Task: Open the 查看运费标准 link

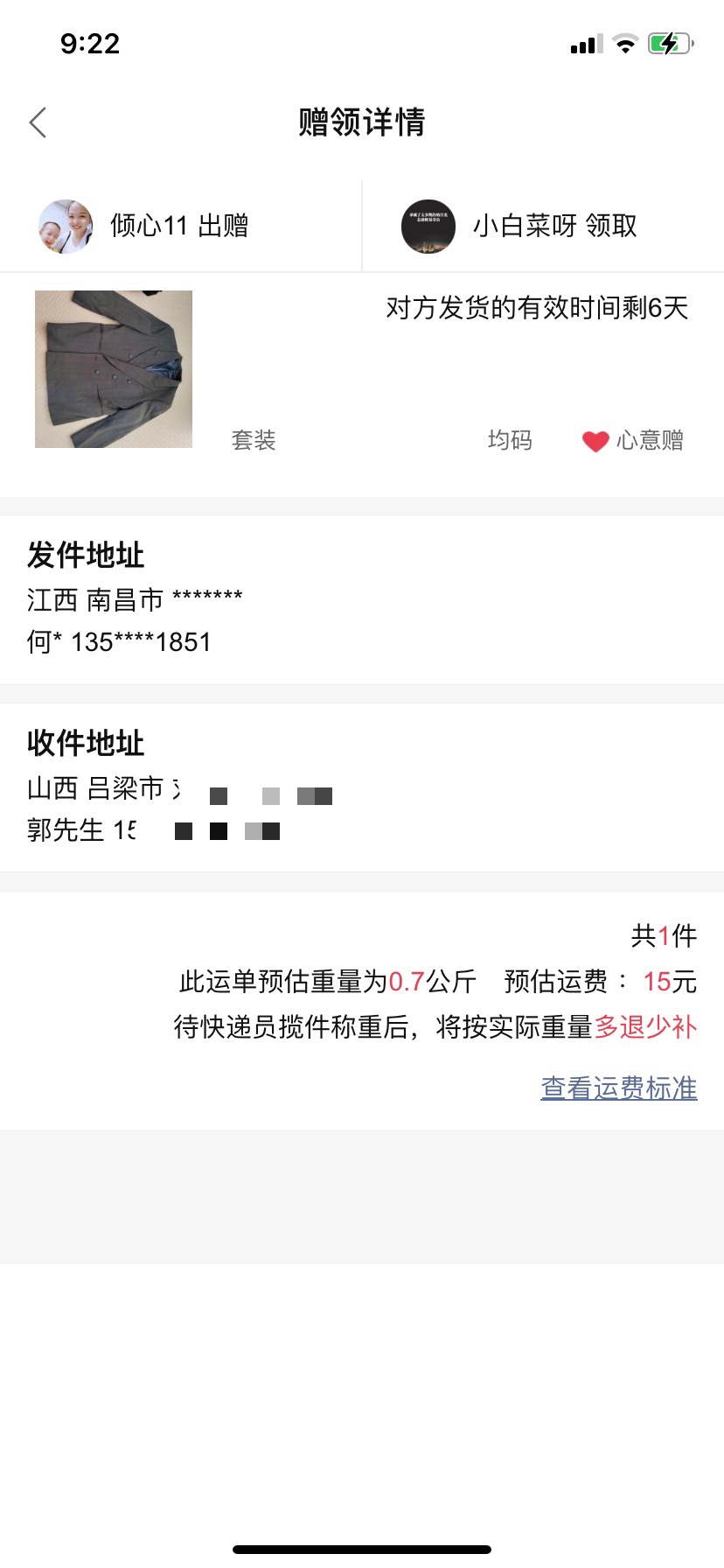Action: 619,1088
